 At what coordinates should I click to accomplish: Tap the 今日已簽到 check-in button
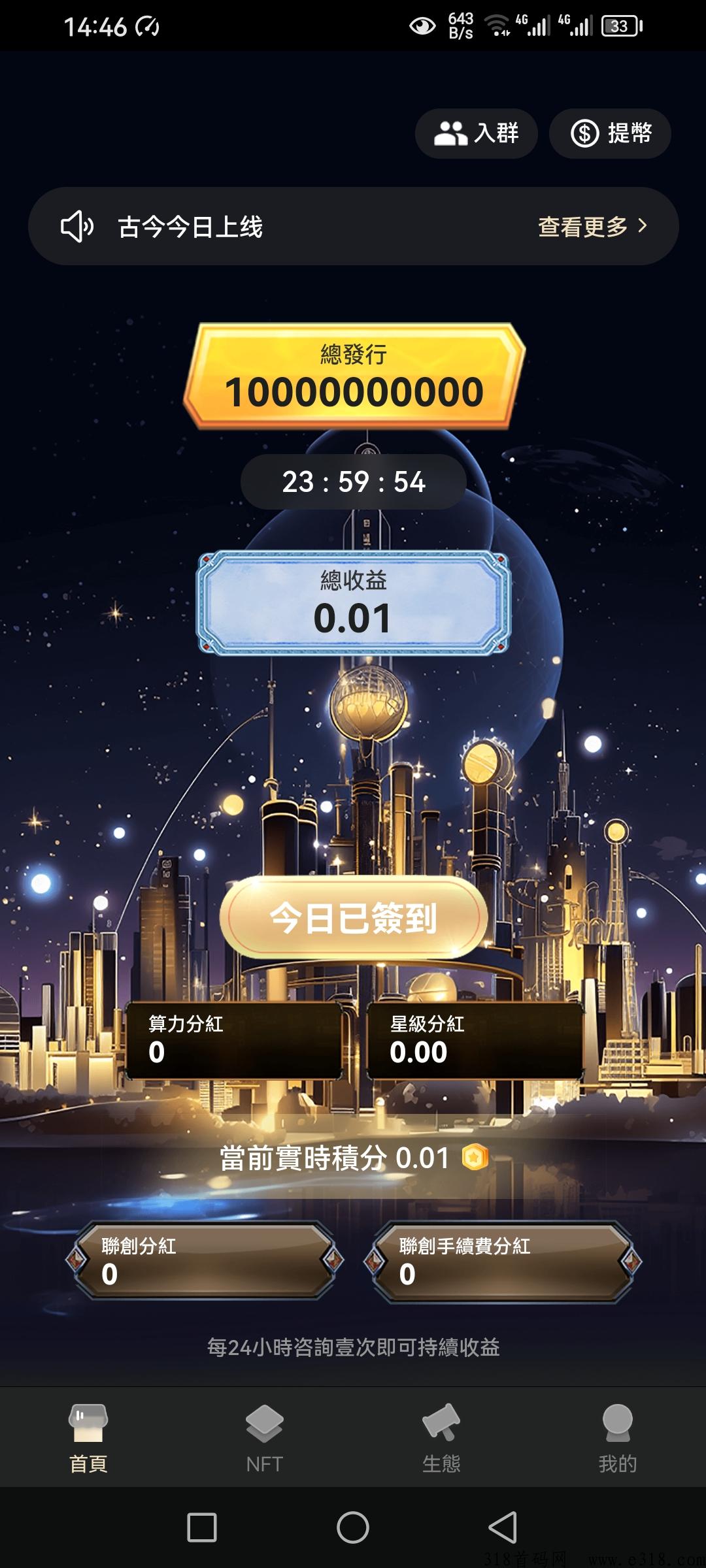click(354, 918)
